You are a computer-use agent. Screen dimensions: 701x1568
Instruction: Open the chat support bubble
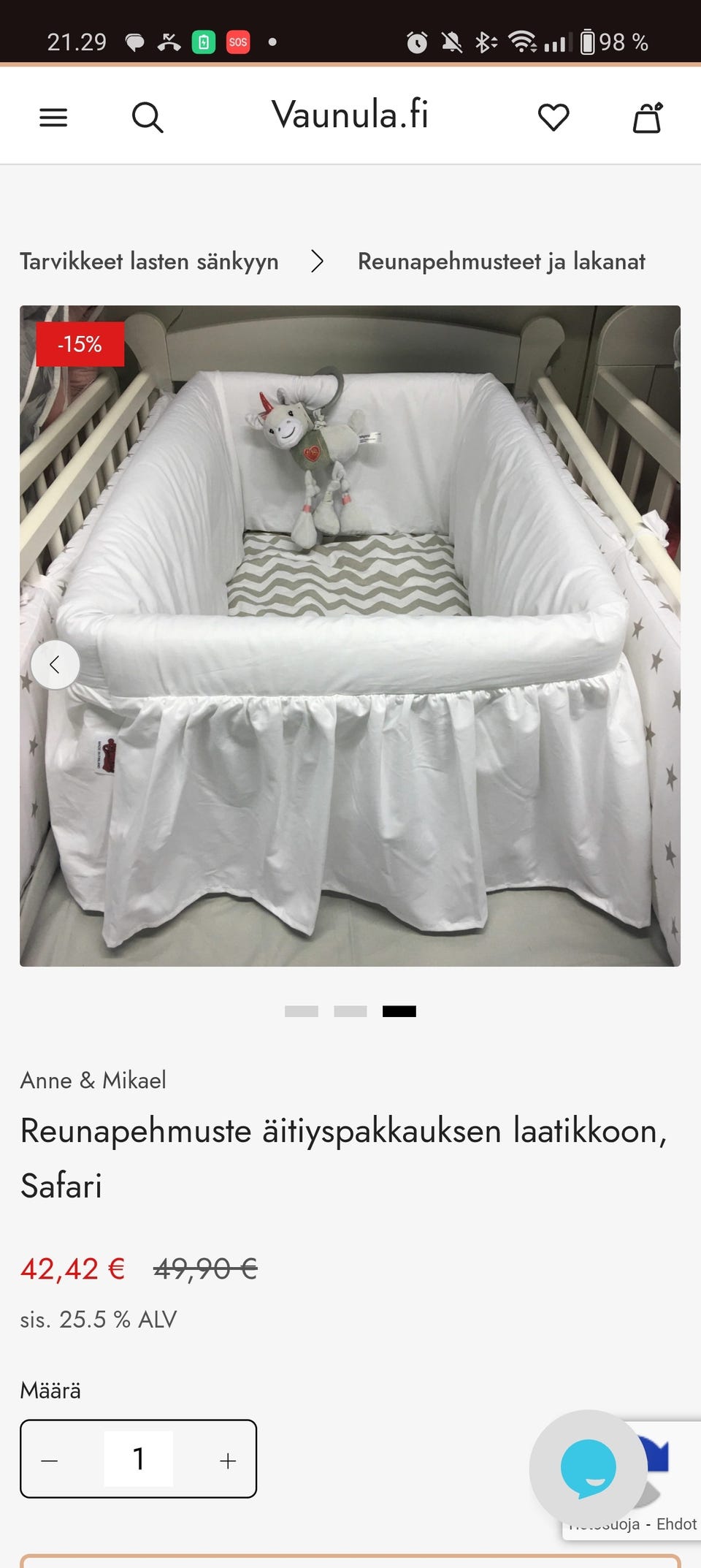coord(588,1467)
